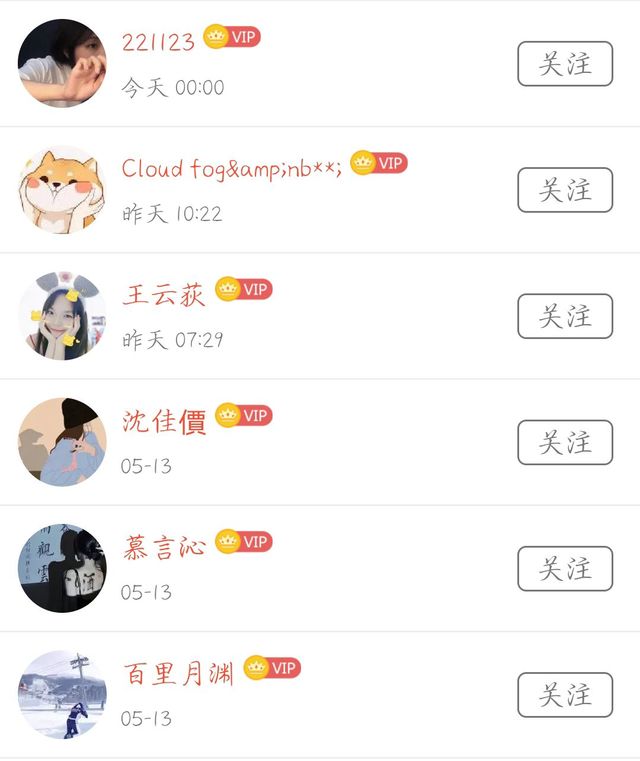640x761 pixels.
Task: Open 百里月渊's snowy avatar
Action: tap(62, 694)
